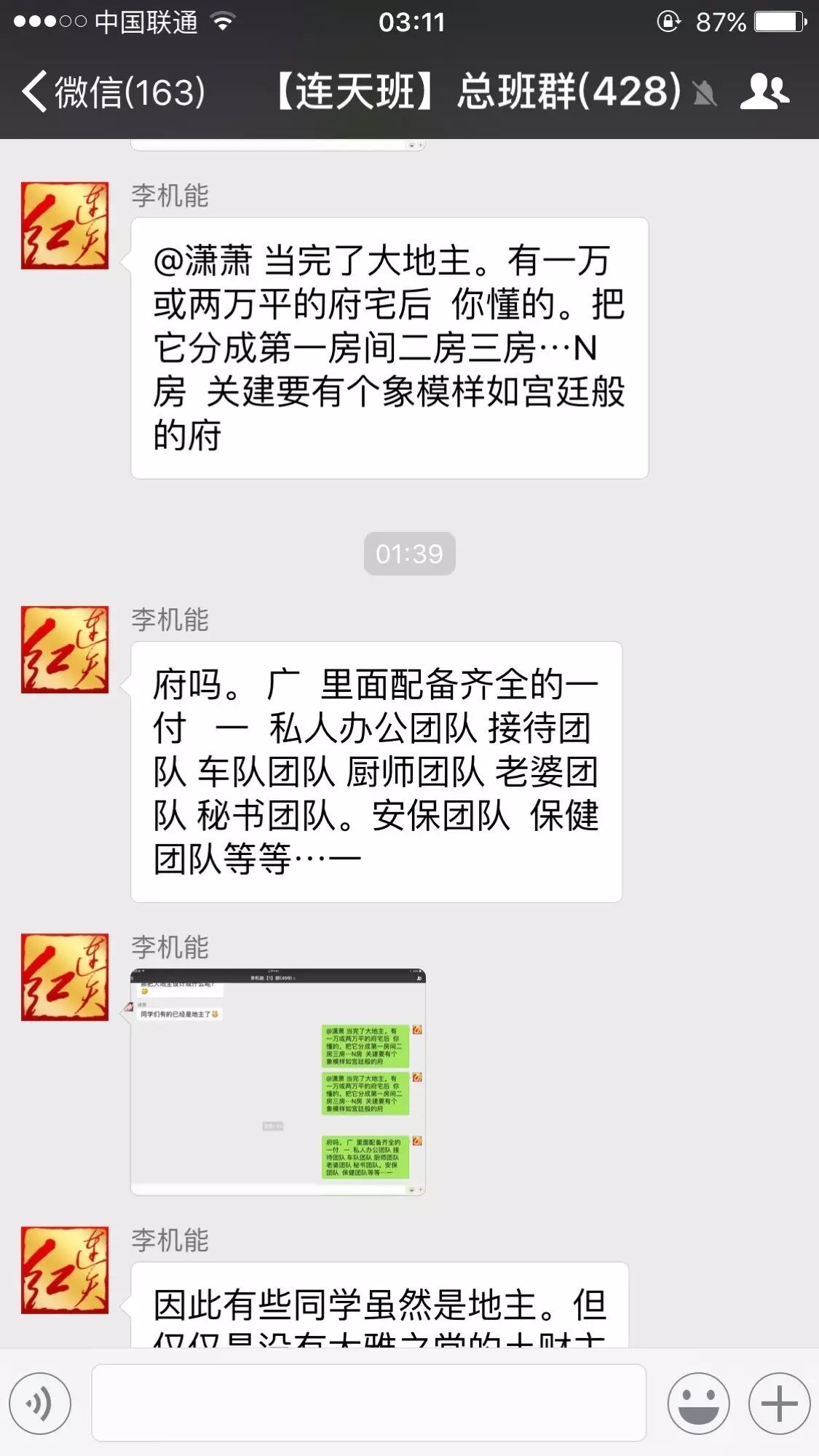Viewport: 819px width, 1456px height.
Task: Open the group members info icon
Action: tap(764, 92)
